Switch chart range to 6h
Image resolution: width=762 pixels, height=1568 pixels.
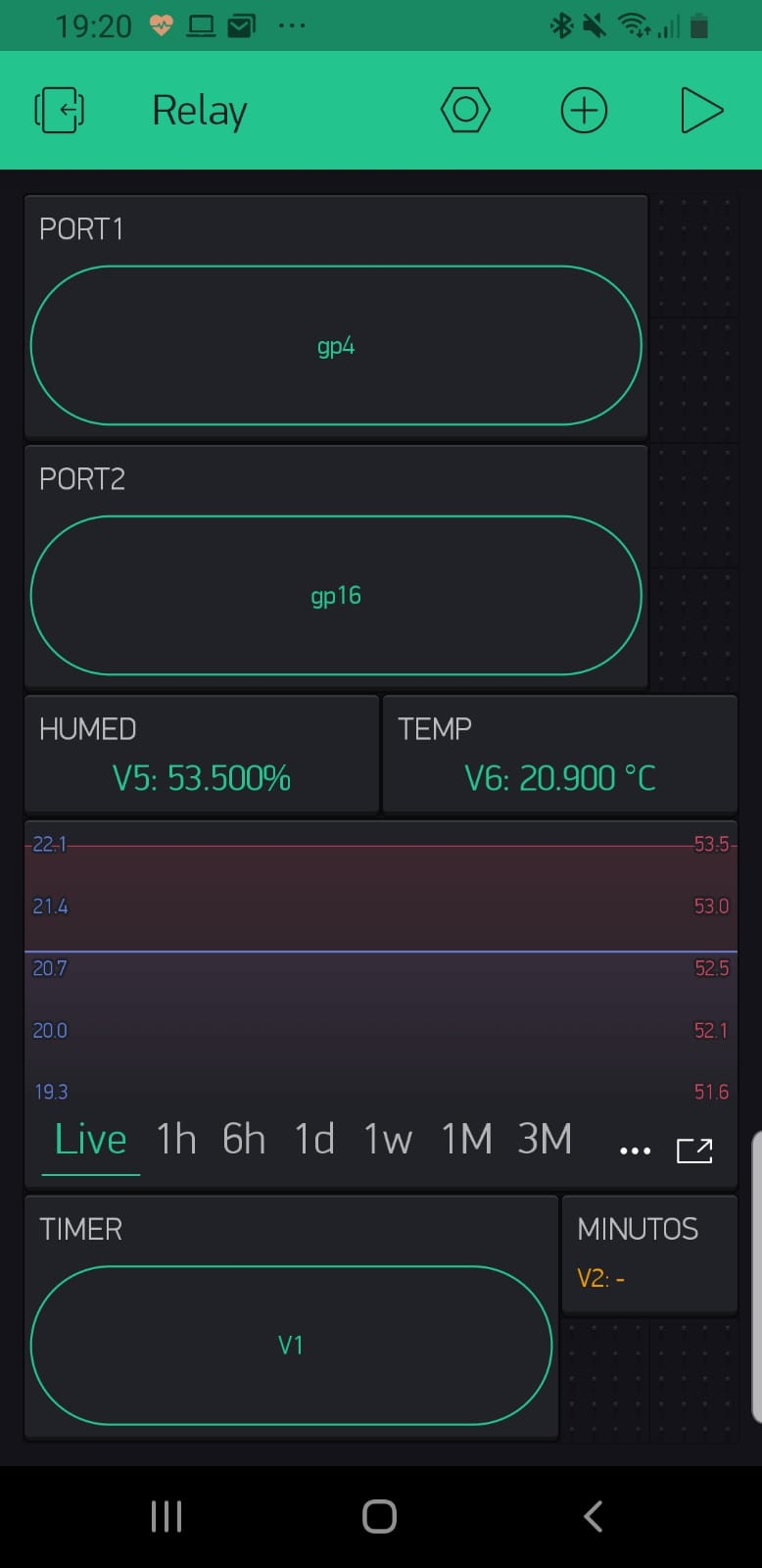tap(244, 1140)
